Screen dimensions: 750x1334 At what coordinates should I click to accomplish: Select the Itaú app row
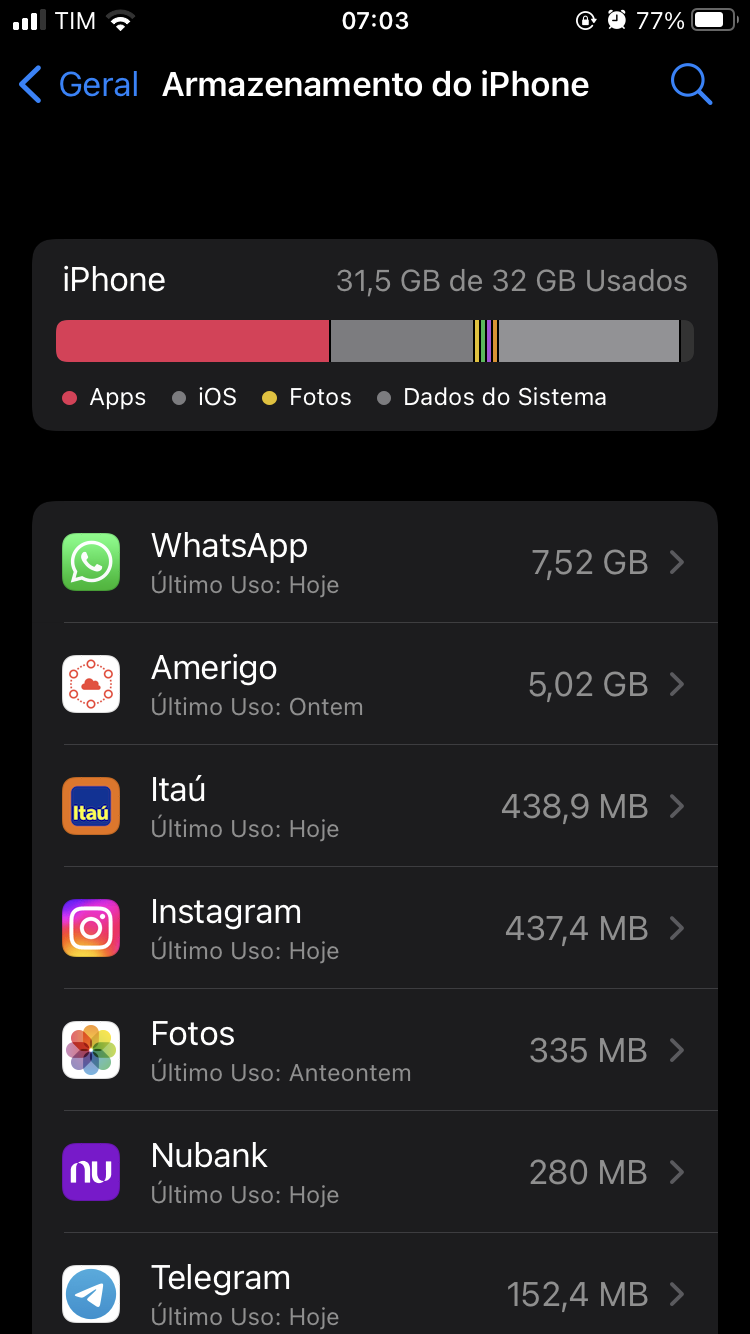[375, 806]
